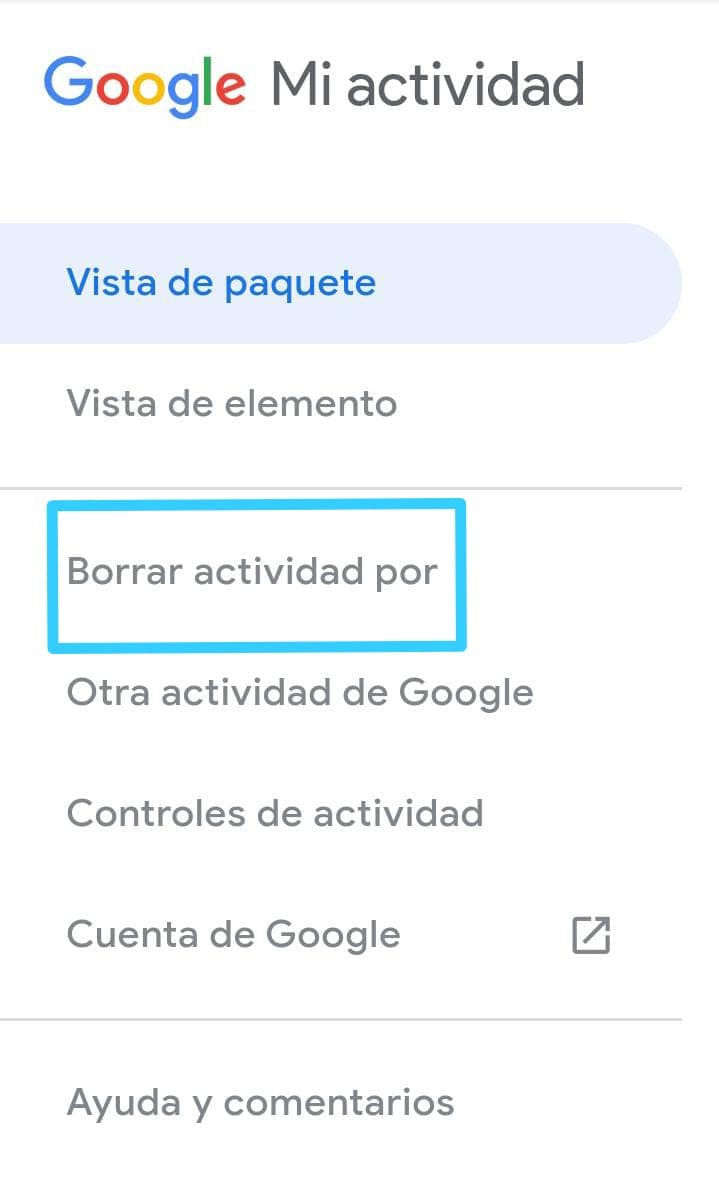Open Ayuda y comentarios
This screenshot has width=719, height=1190.
click(260, 1103)
